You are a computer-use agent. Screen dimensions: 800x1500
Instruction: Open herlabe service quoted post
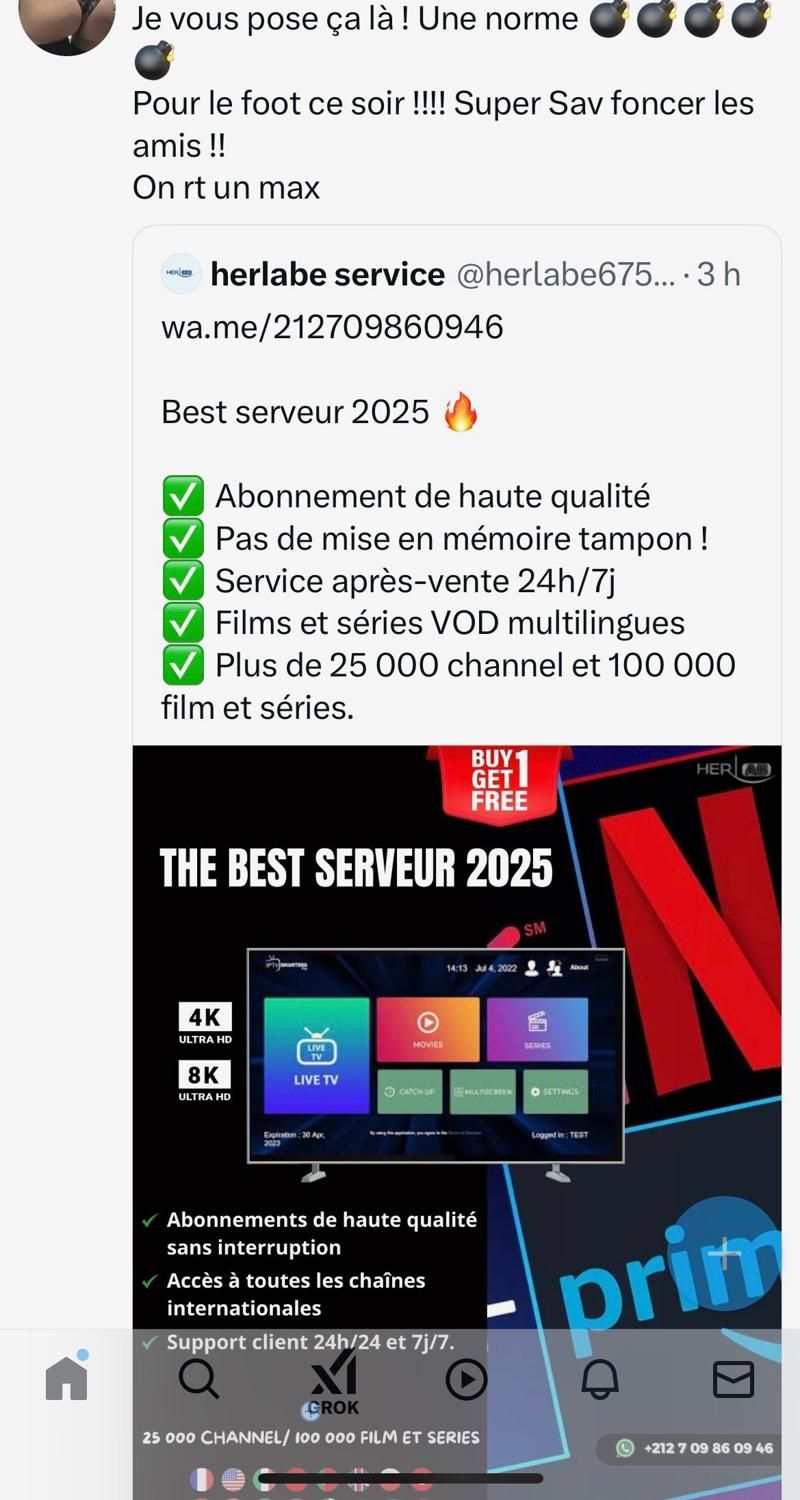457,480
